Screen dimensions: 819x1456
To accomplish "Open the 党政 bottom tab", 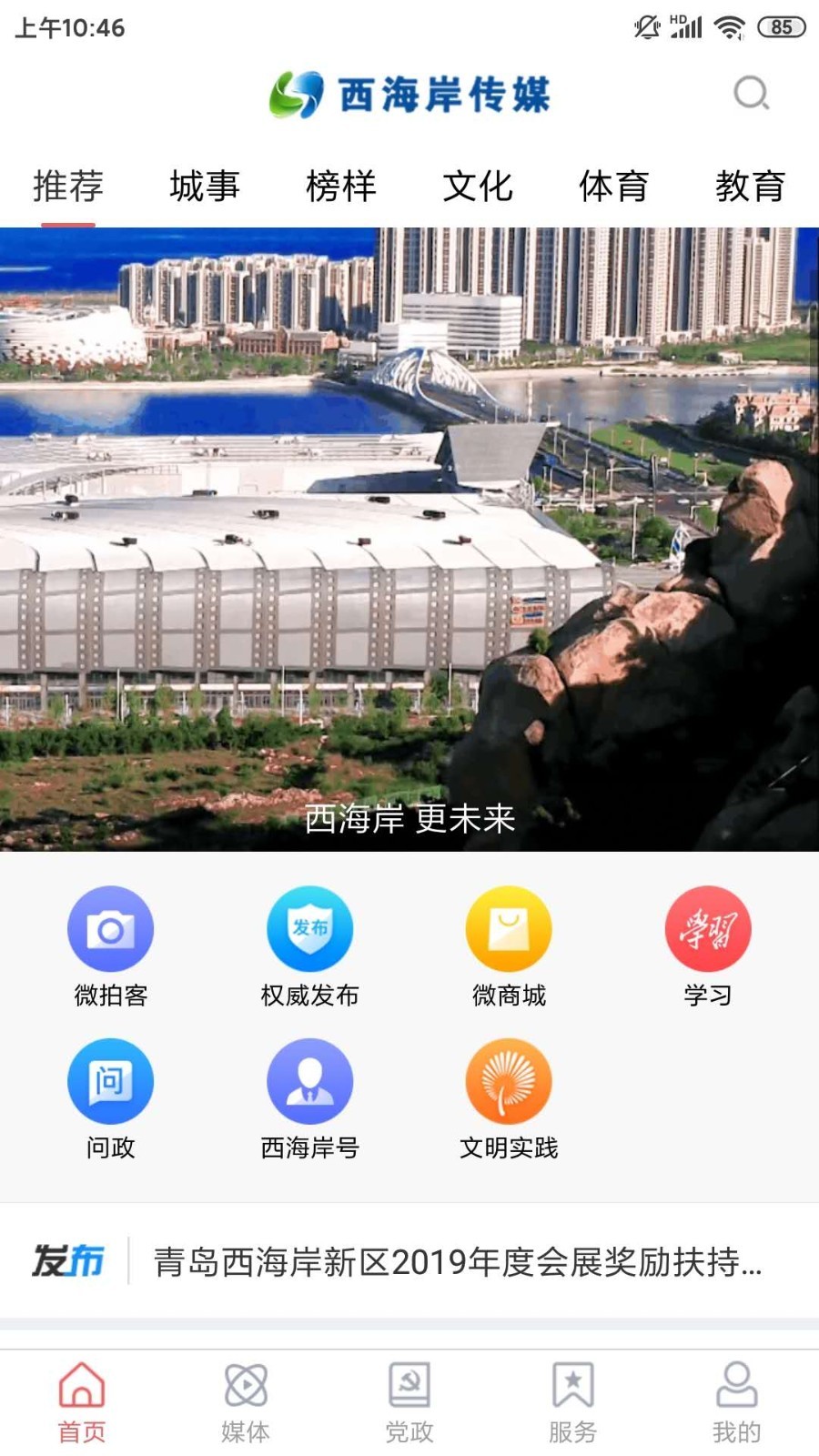I will (409, 1403).
